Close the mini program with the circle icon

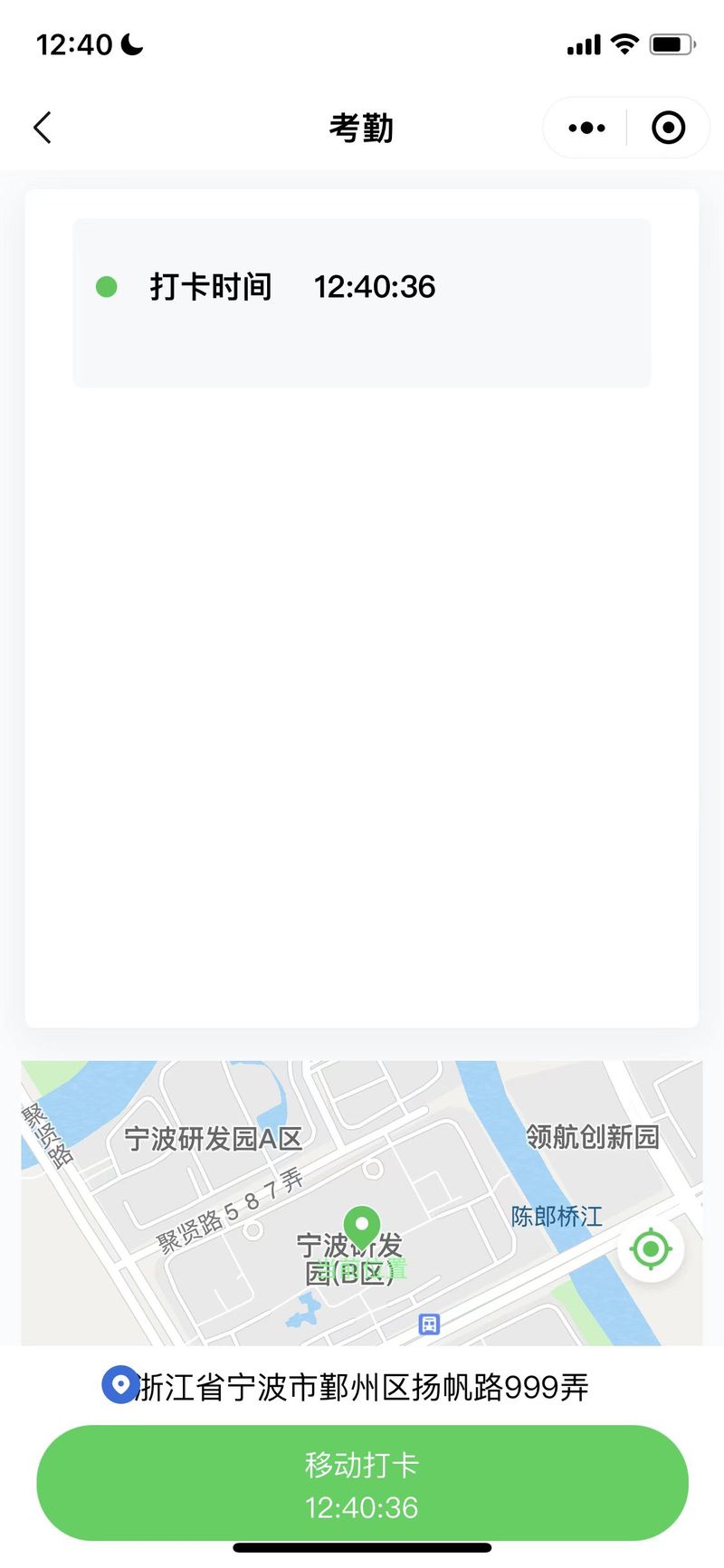(x=669, y=128)
